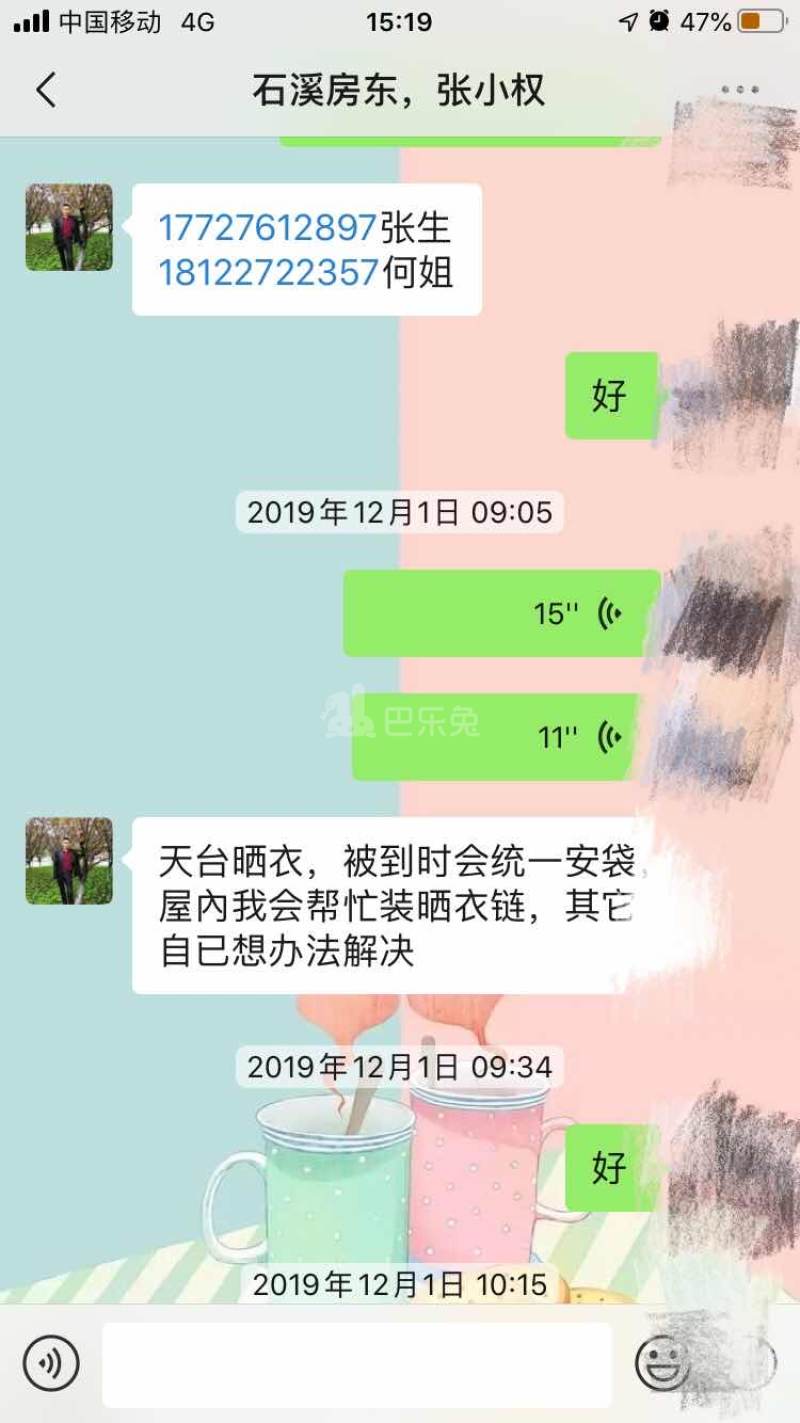Play the 11-second voice message
Image resolution: width=800 pixels, height=1423 pixels.
pos(496,737)
